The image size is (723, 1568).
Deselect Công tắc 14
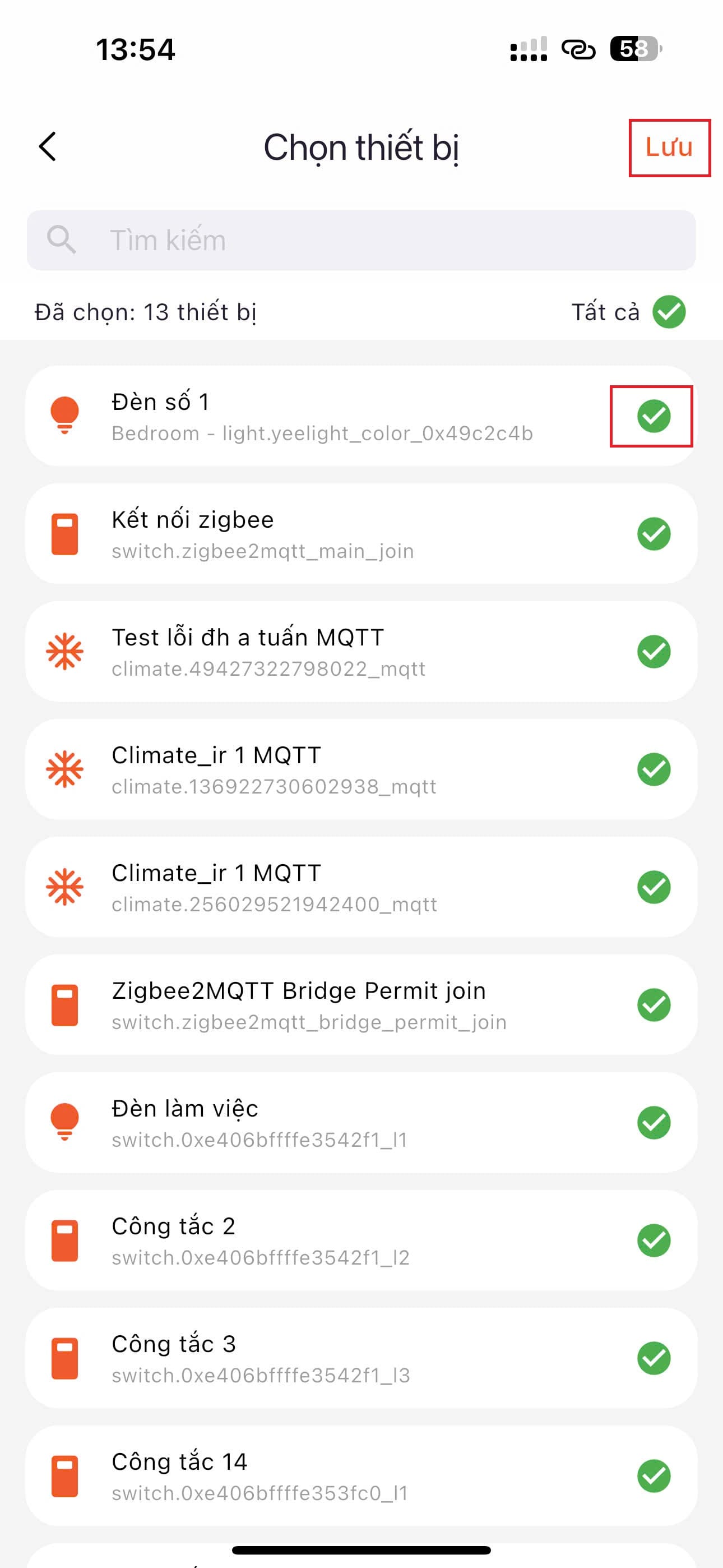point(654,1476)
